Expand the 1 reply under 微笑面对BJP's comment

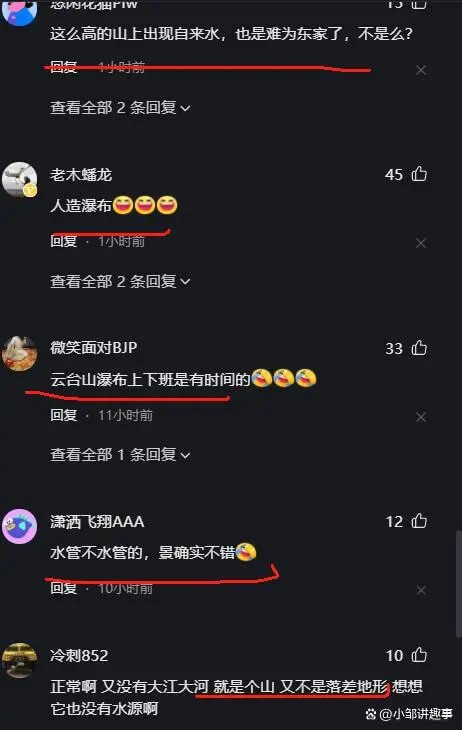[120, 454]
